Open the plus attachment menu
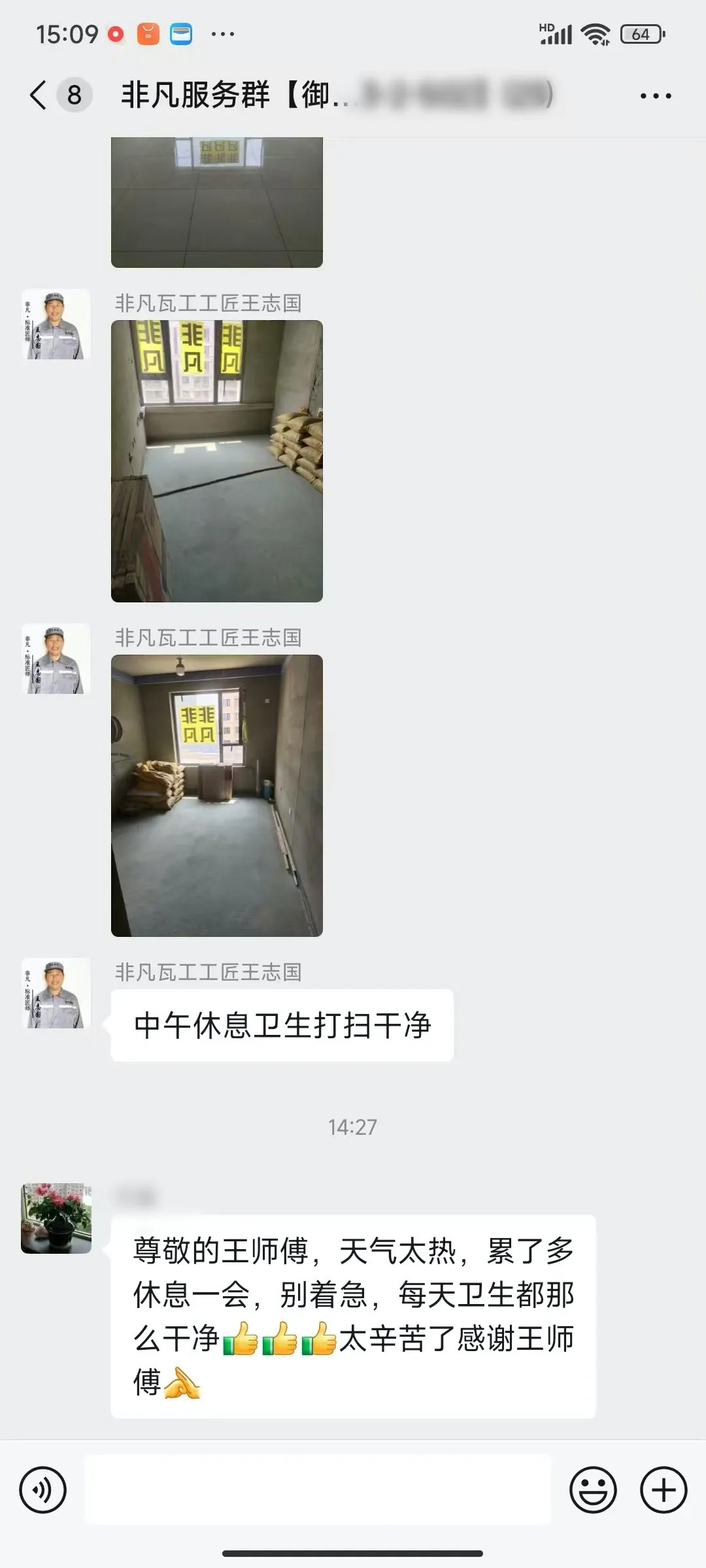Viewport: 706px width, 1568px height. coord(663,1490)
